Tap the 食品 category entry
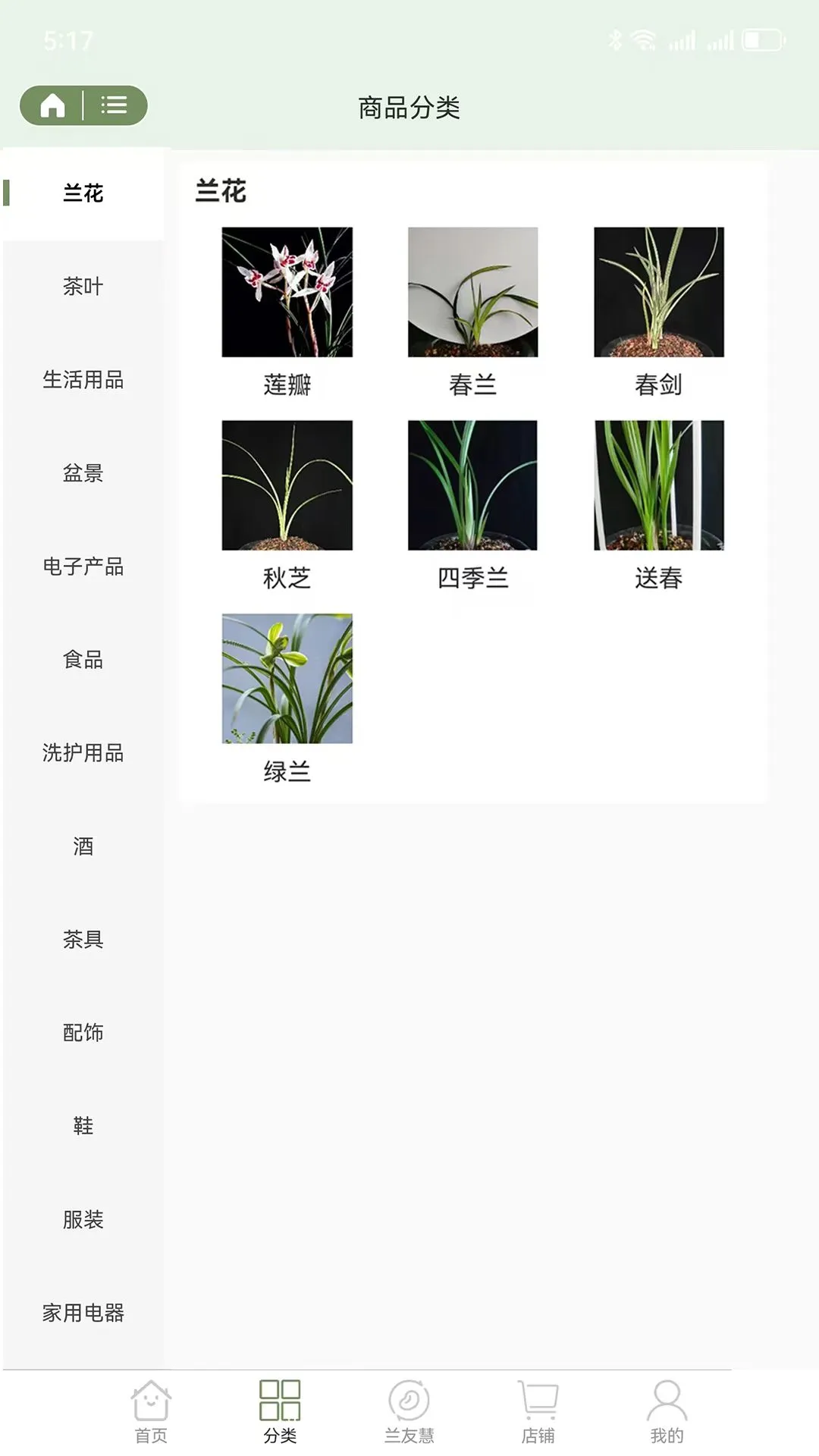 click(83, 661)
